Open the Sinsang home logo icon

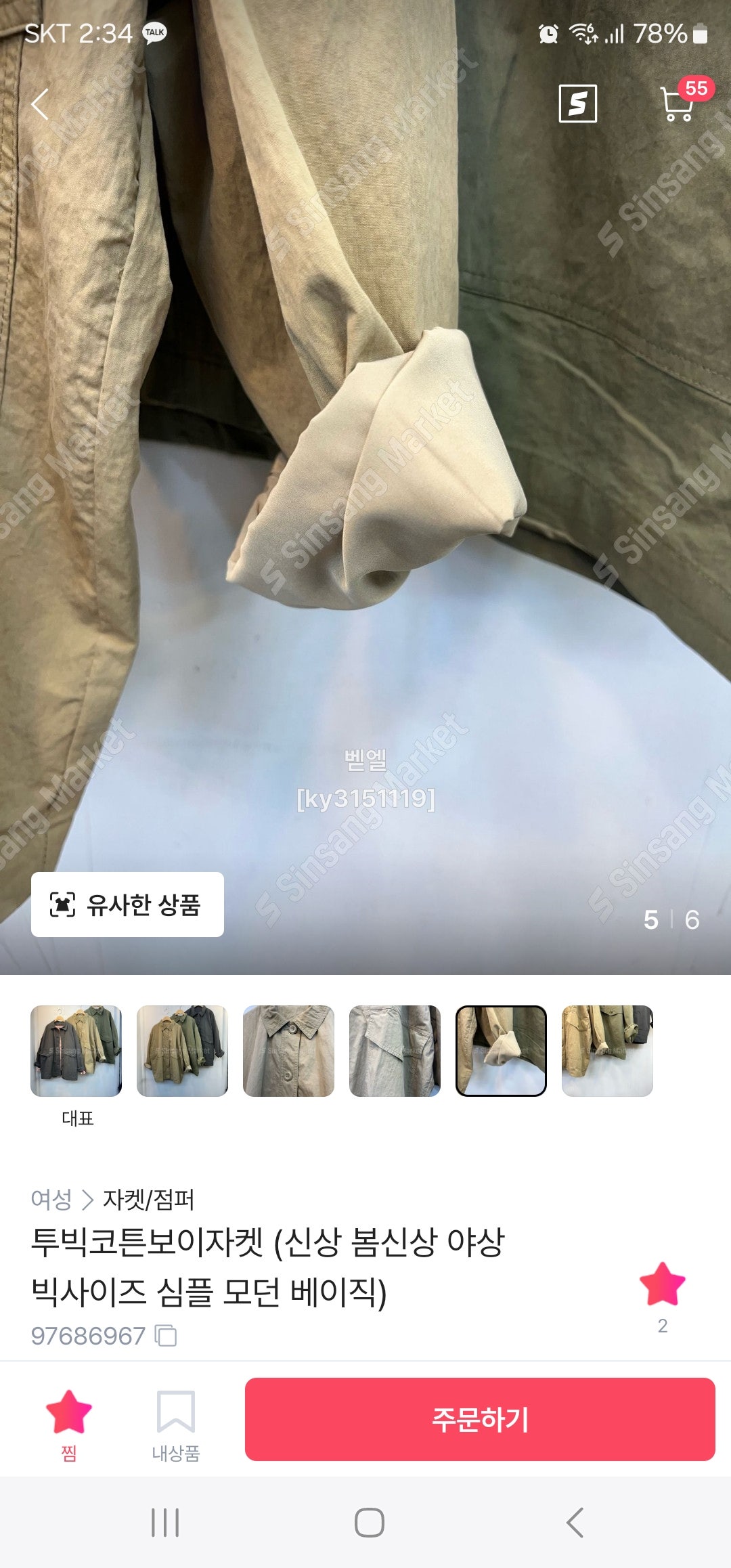577,104
